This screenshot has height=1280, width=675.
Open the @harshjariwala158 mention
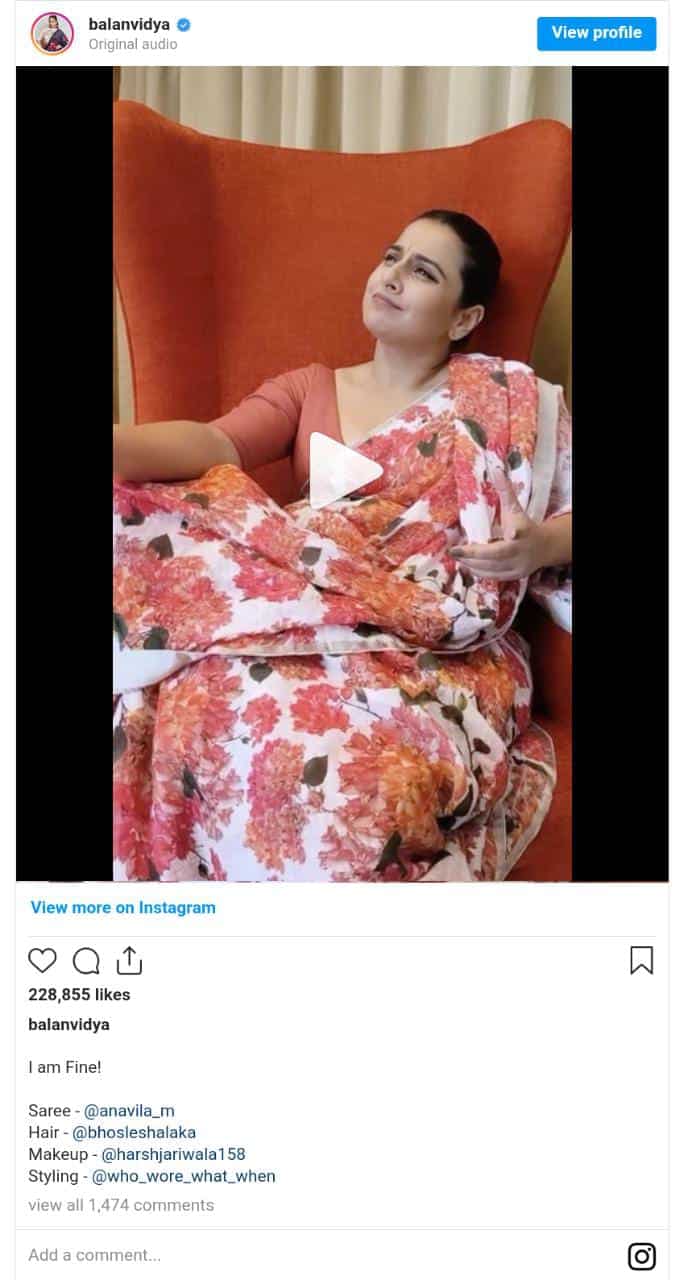coord(165,1155)
